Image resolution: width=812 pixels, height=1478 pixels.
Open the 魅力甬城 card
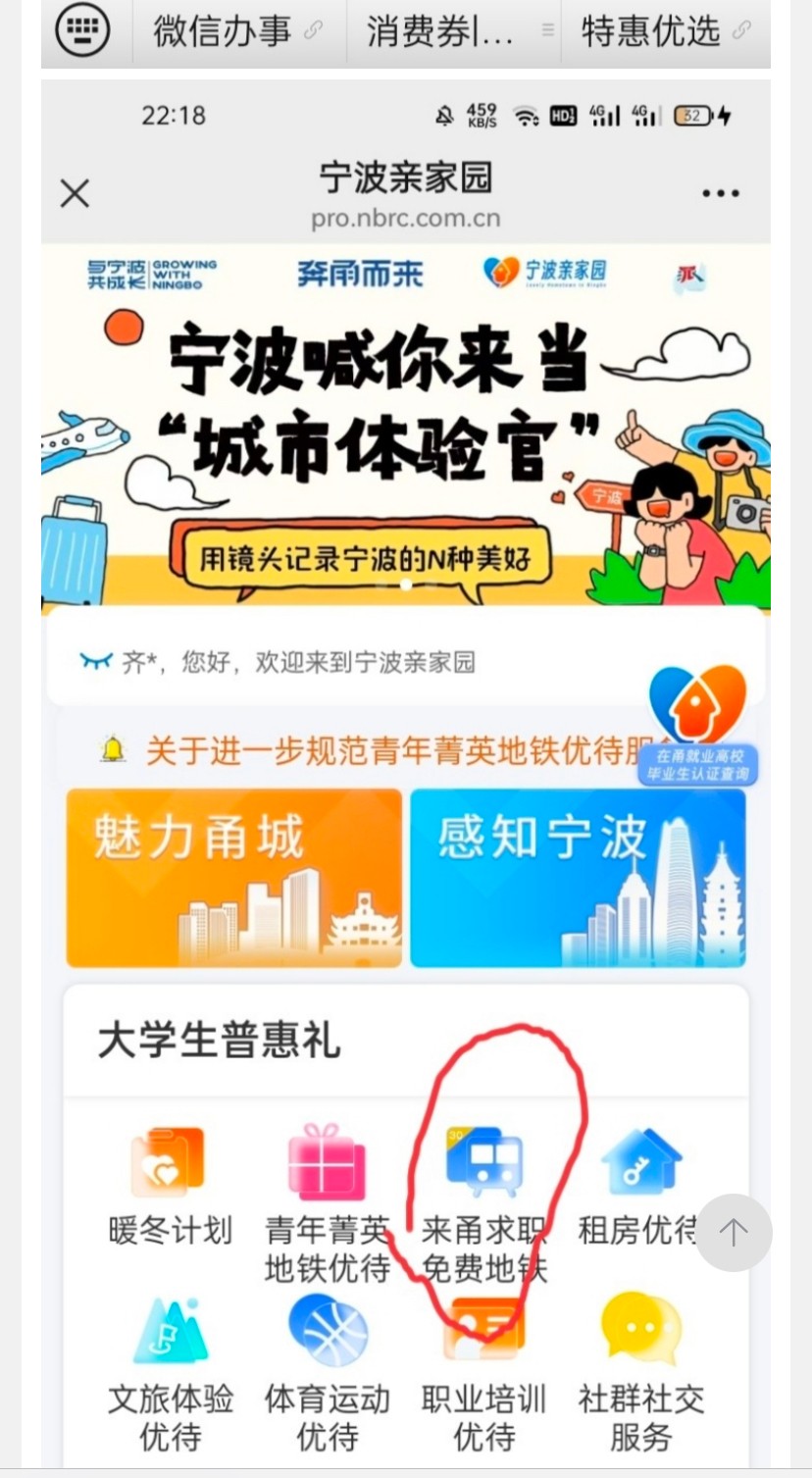(x=234, y=878)
